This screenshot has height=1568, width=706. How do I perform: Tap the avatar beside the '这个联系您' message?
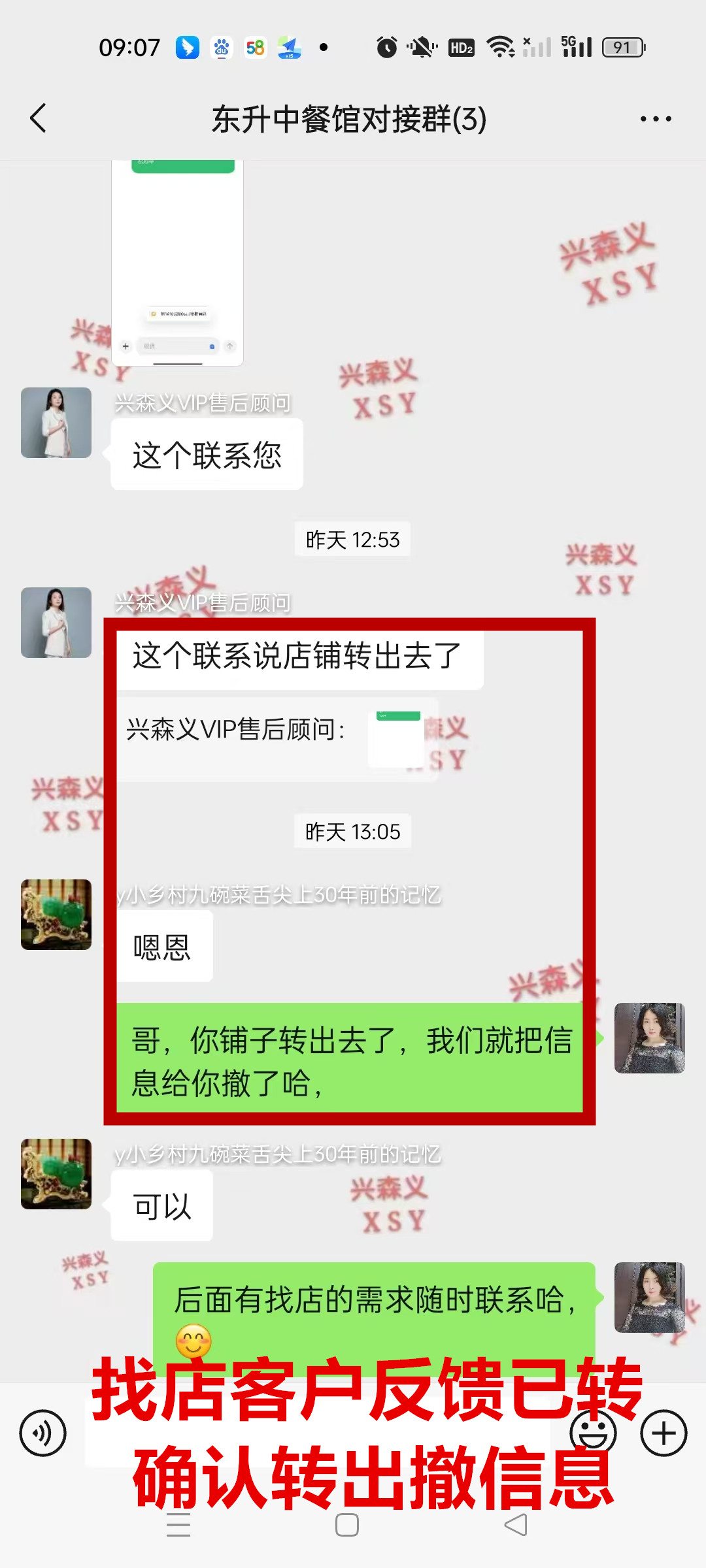click(x=56, y=423)
